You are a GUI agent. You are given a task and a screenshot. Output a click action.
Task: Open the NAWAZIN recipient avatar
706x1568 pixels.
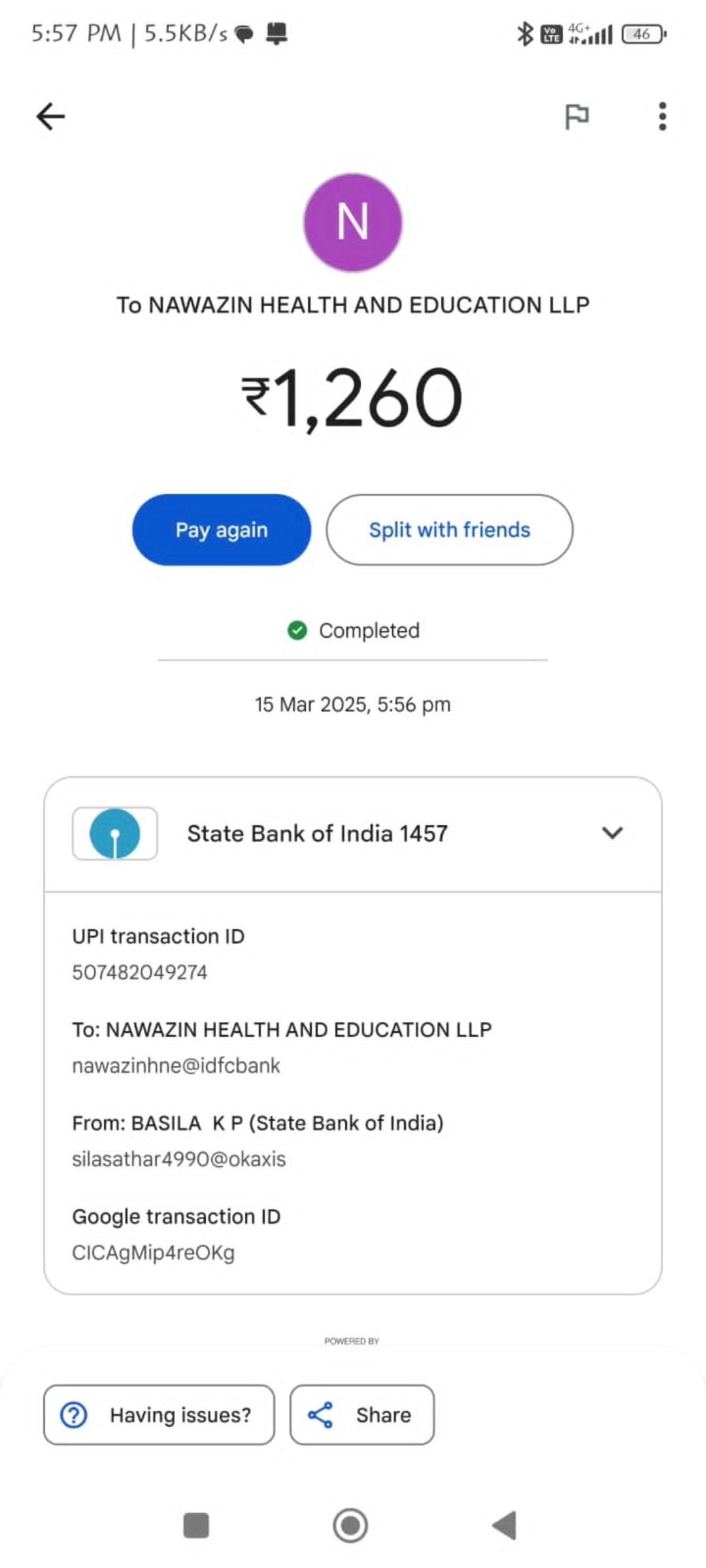click(353, 222)
